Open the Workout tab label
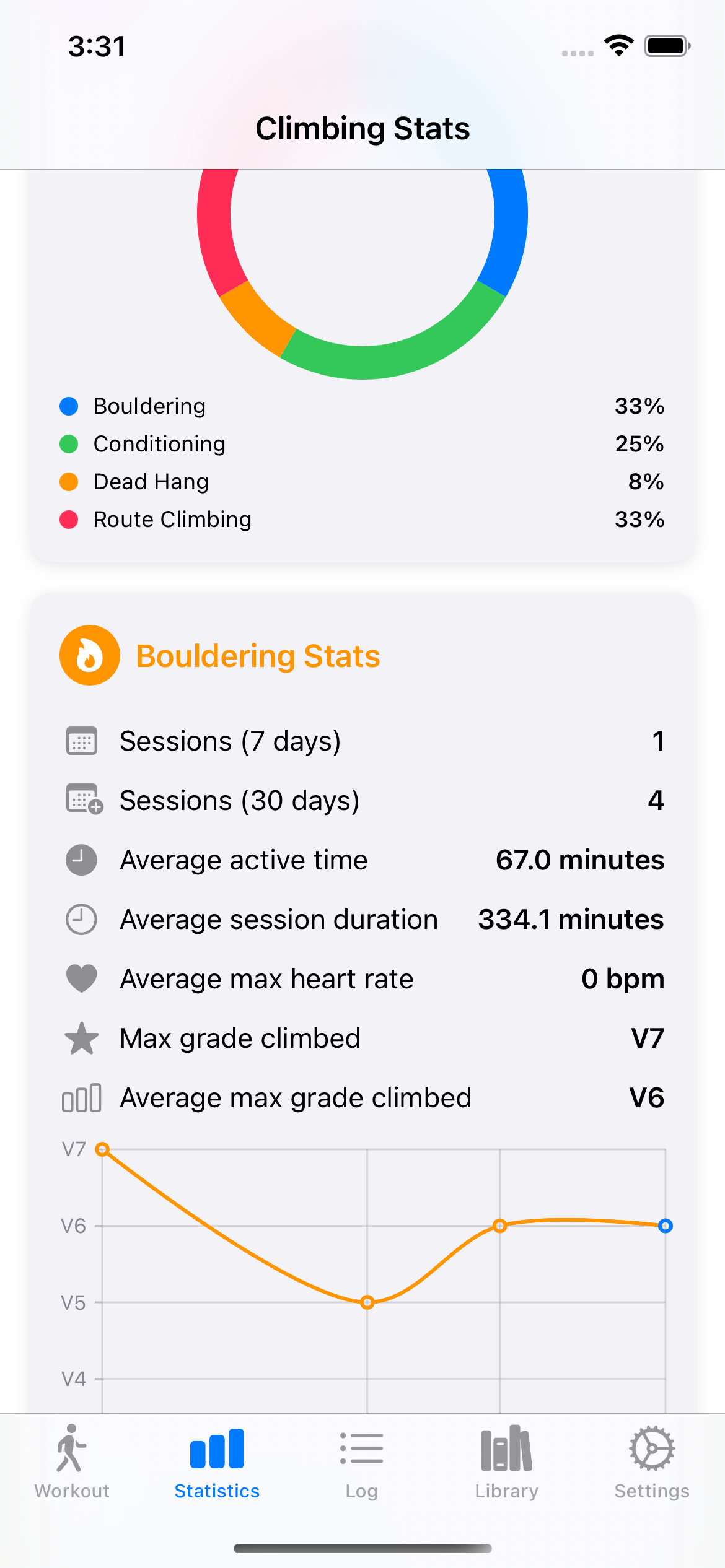Screen dimensions: 725x1568 point(72,1491)
